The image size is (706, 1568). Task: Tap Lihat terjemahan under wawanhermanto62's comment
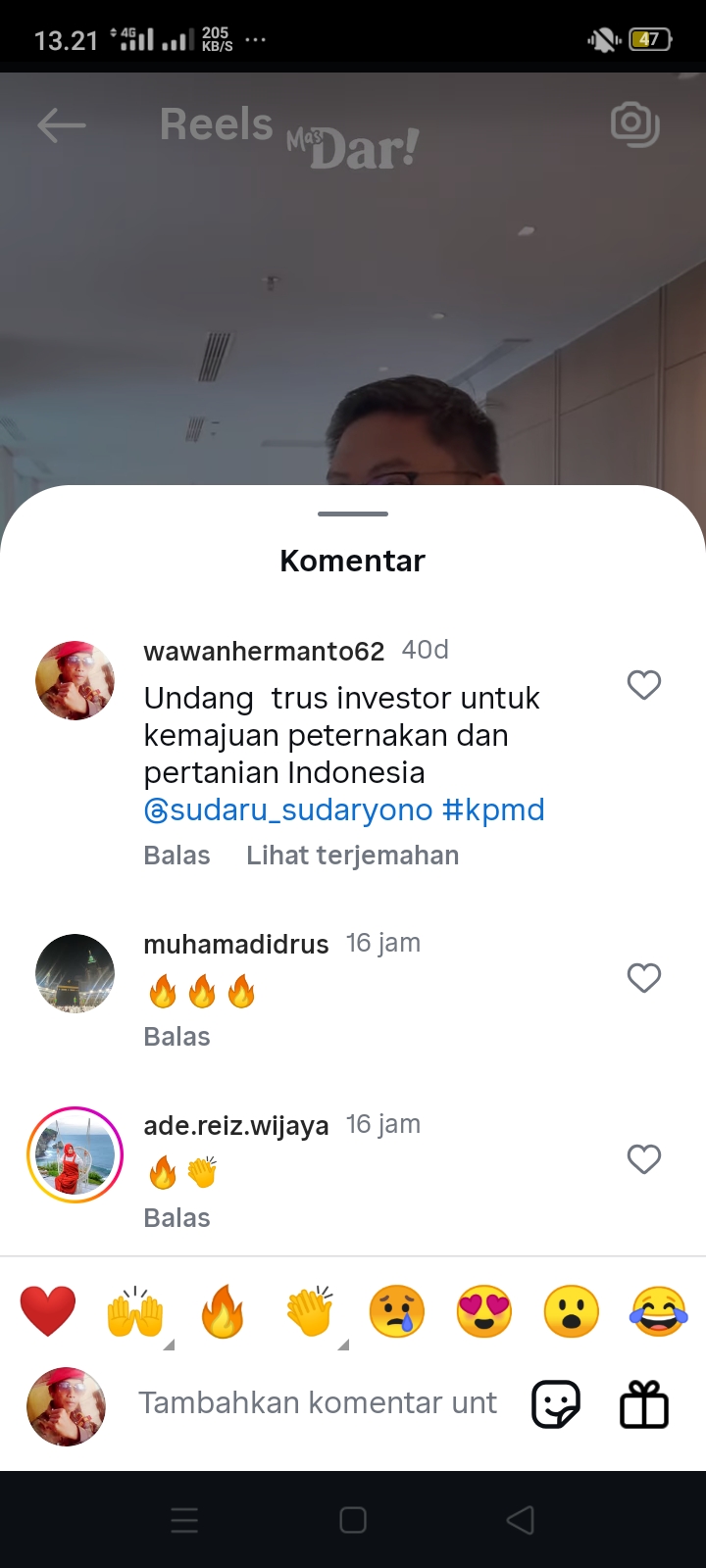pos(352,856)
